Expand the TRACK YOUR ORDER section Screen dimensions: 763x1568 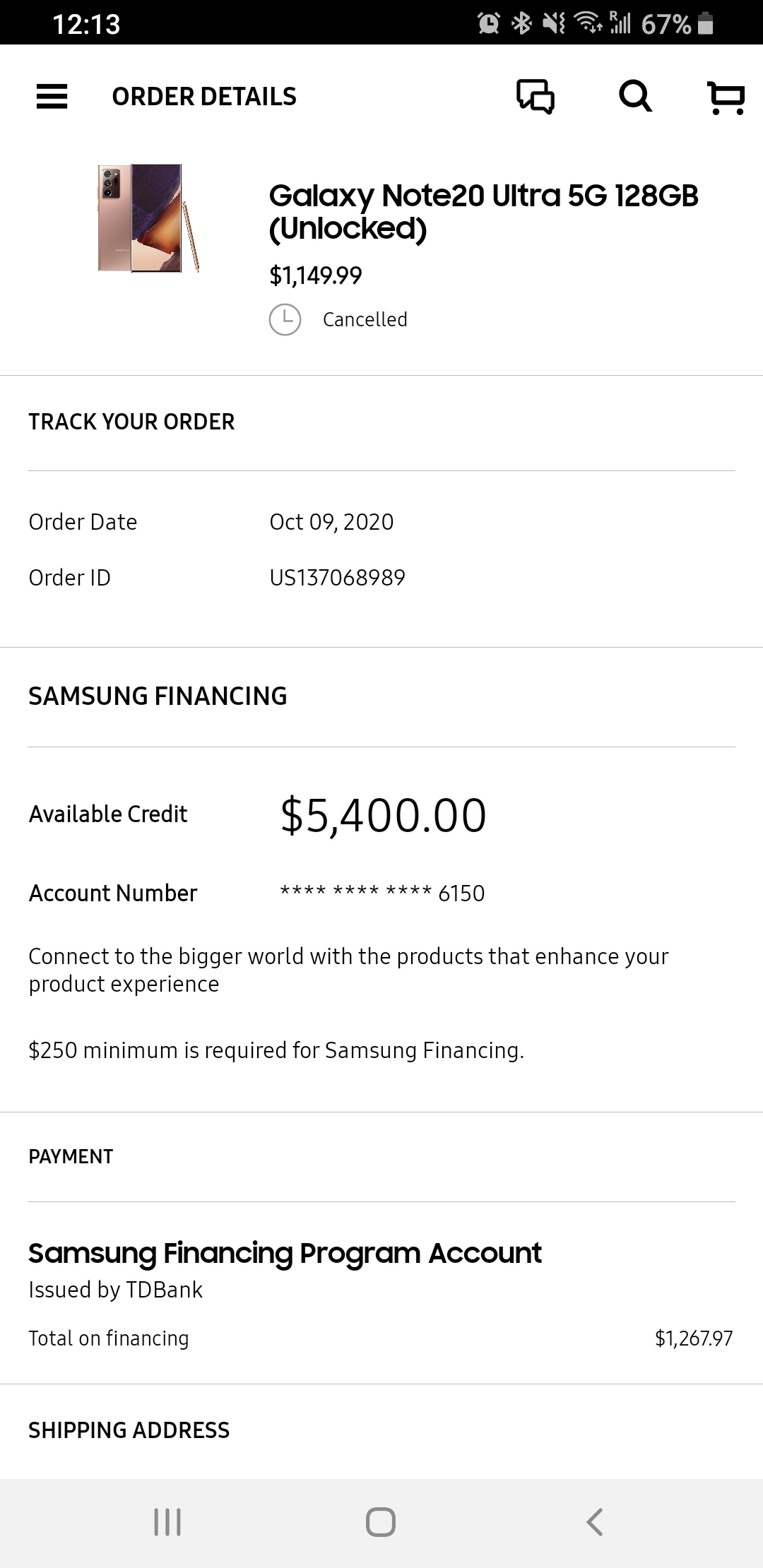tap(131, 422)
